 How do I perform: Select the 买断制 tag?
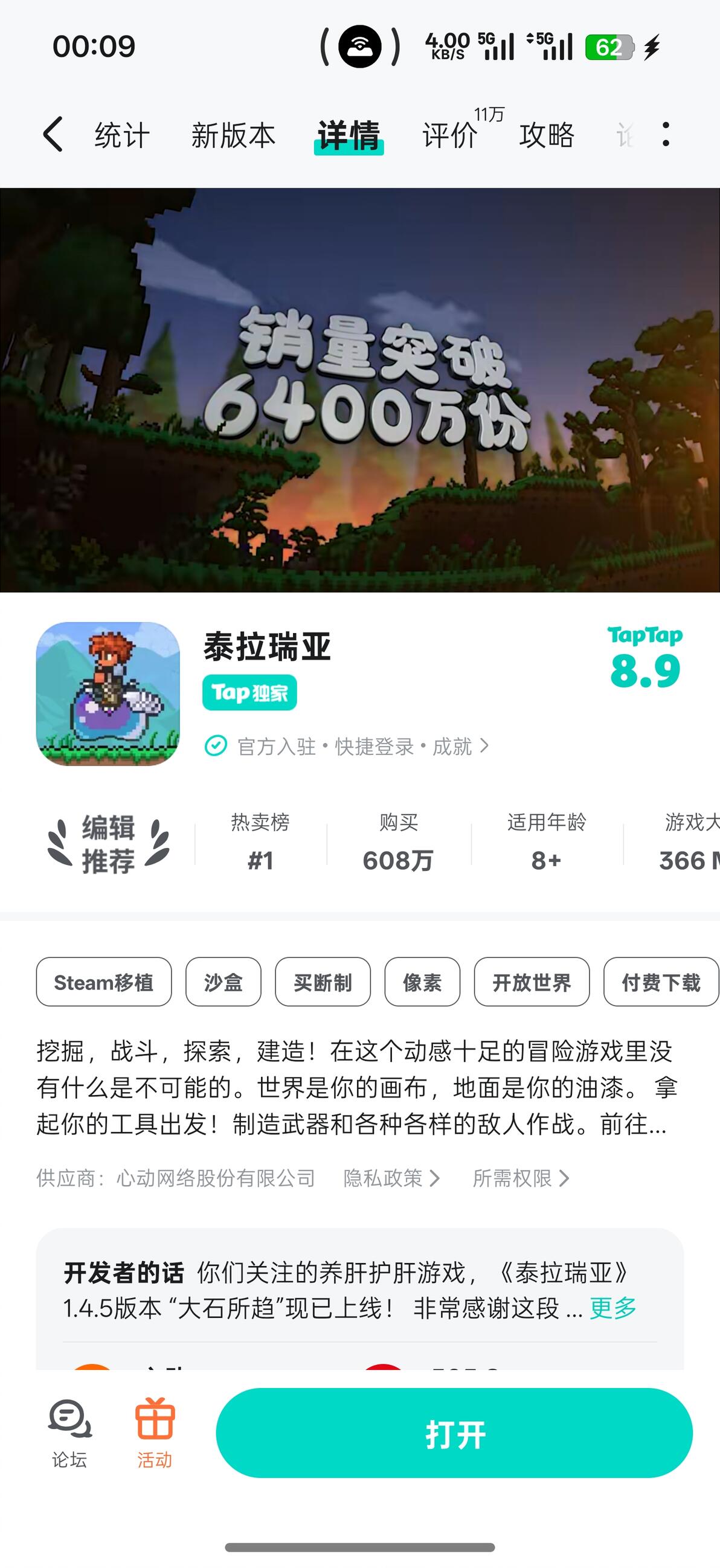click(x=323, y=982)
